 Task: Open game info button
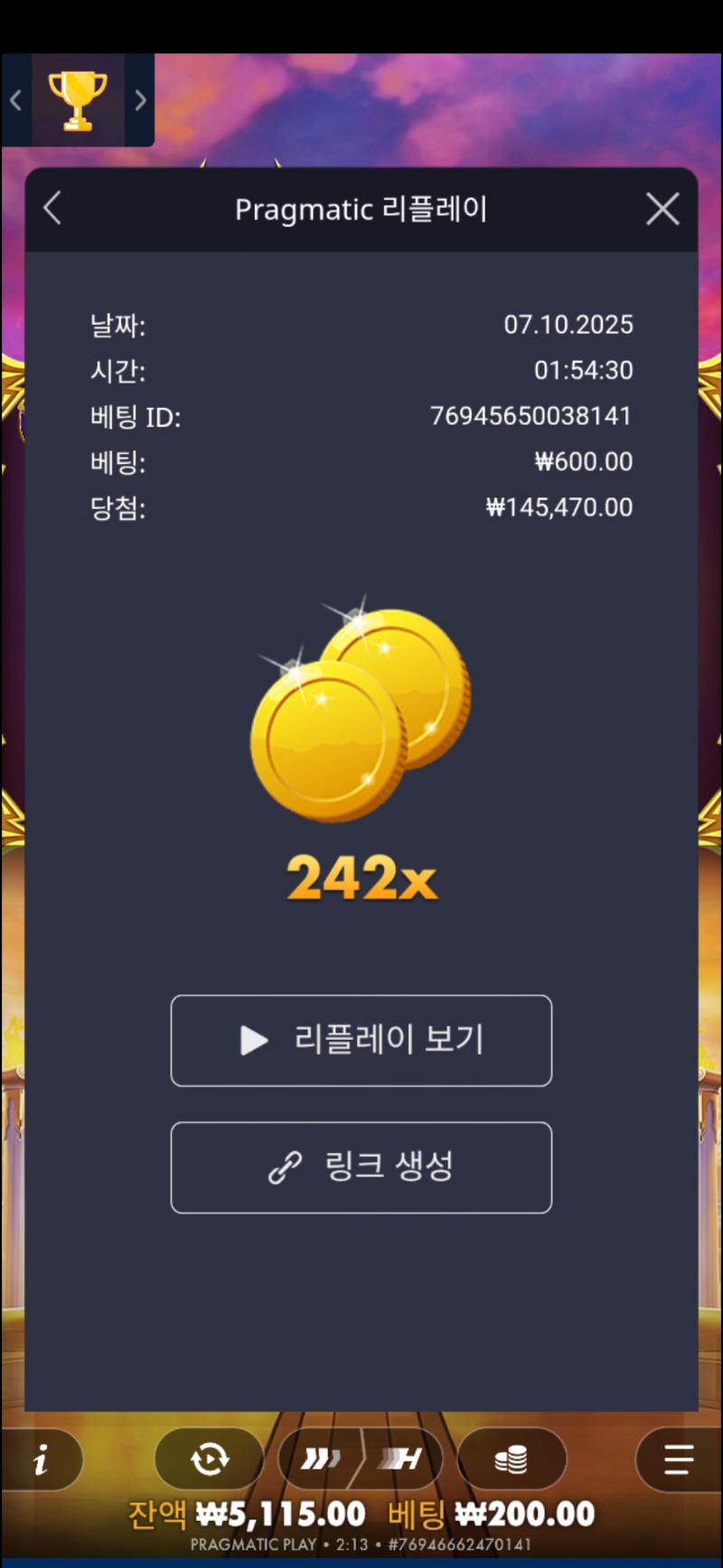pyautogui.click(x=41, y=1459)
